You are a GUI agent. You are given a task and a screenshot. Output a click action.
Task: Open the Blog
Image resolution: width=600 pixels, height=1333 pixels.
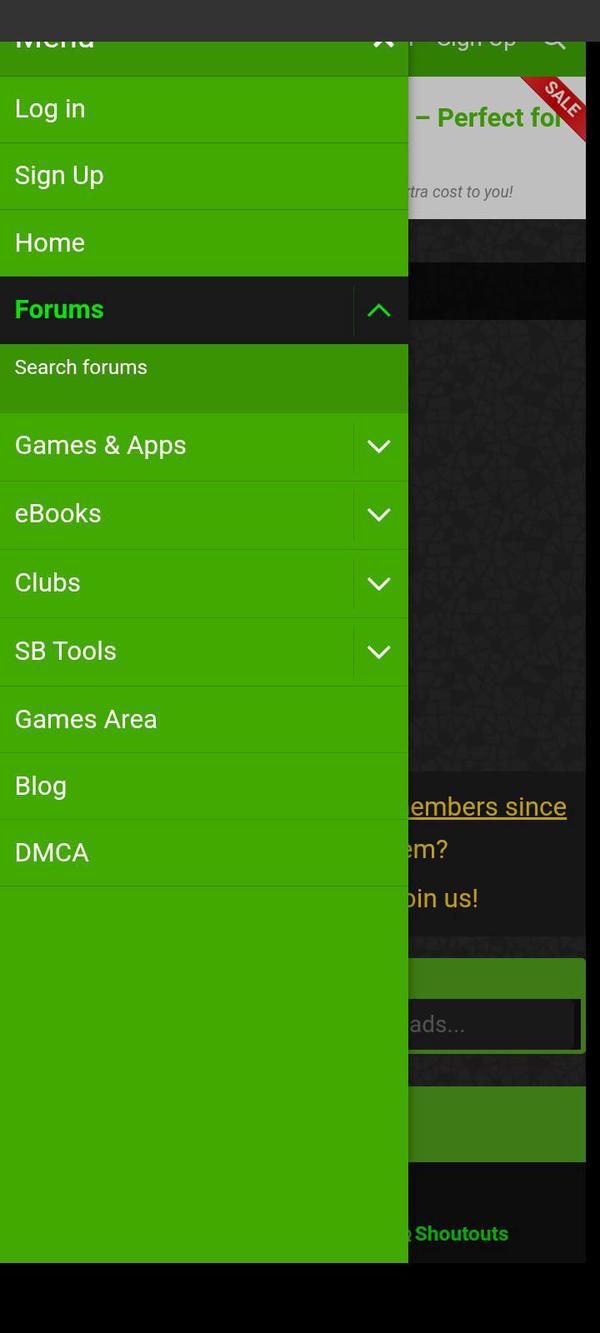click(x=41, y=786)
